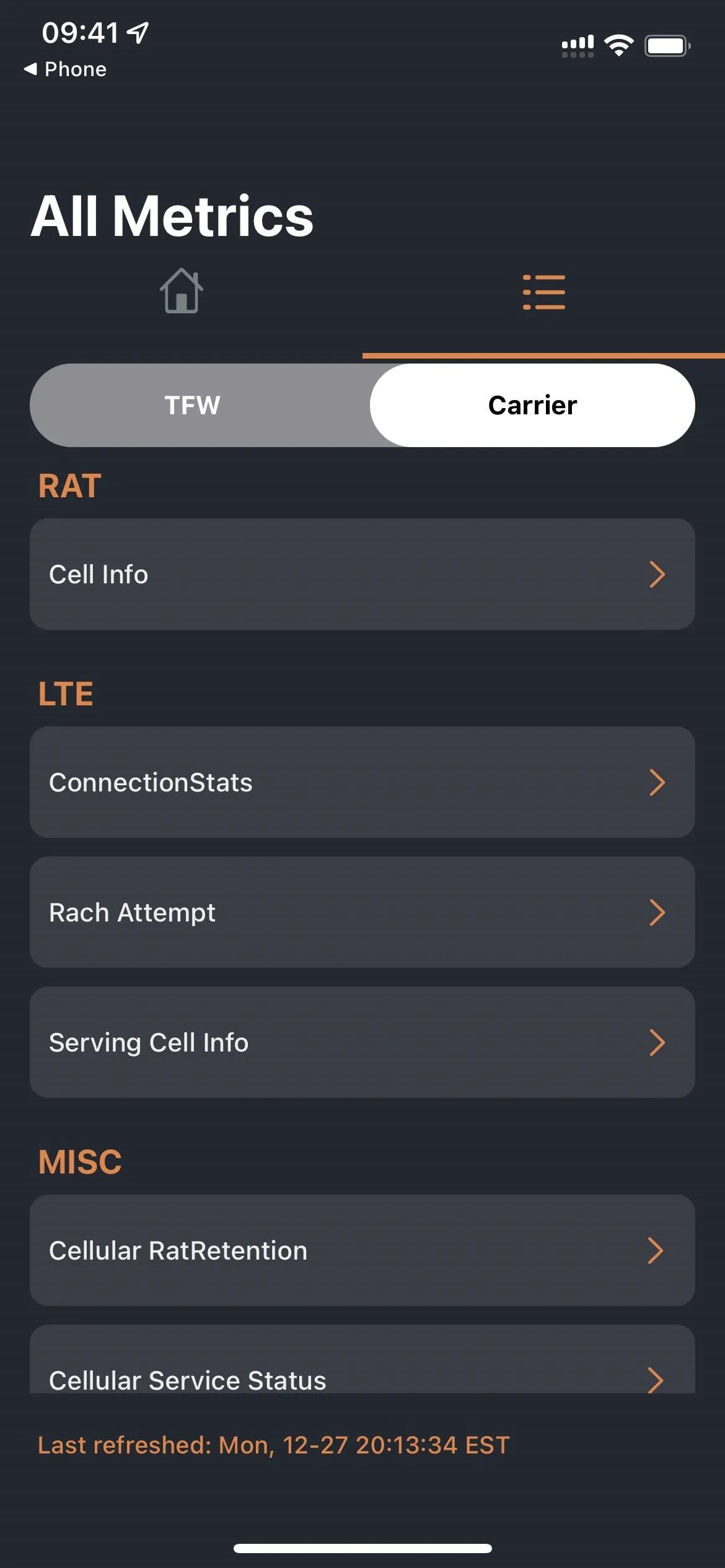Open ConnectionStats metrics

362,782
